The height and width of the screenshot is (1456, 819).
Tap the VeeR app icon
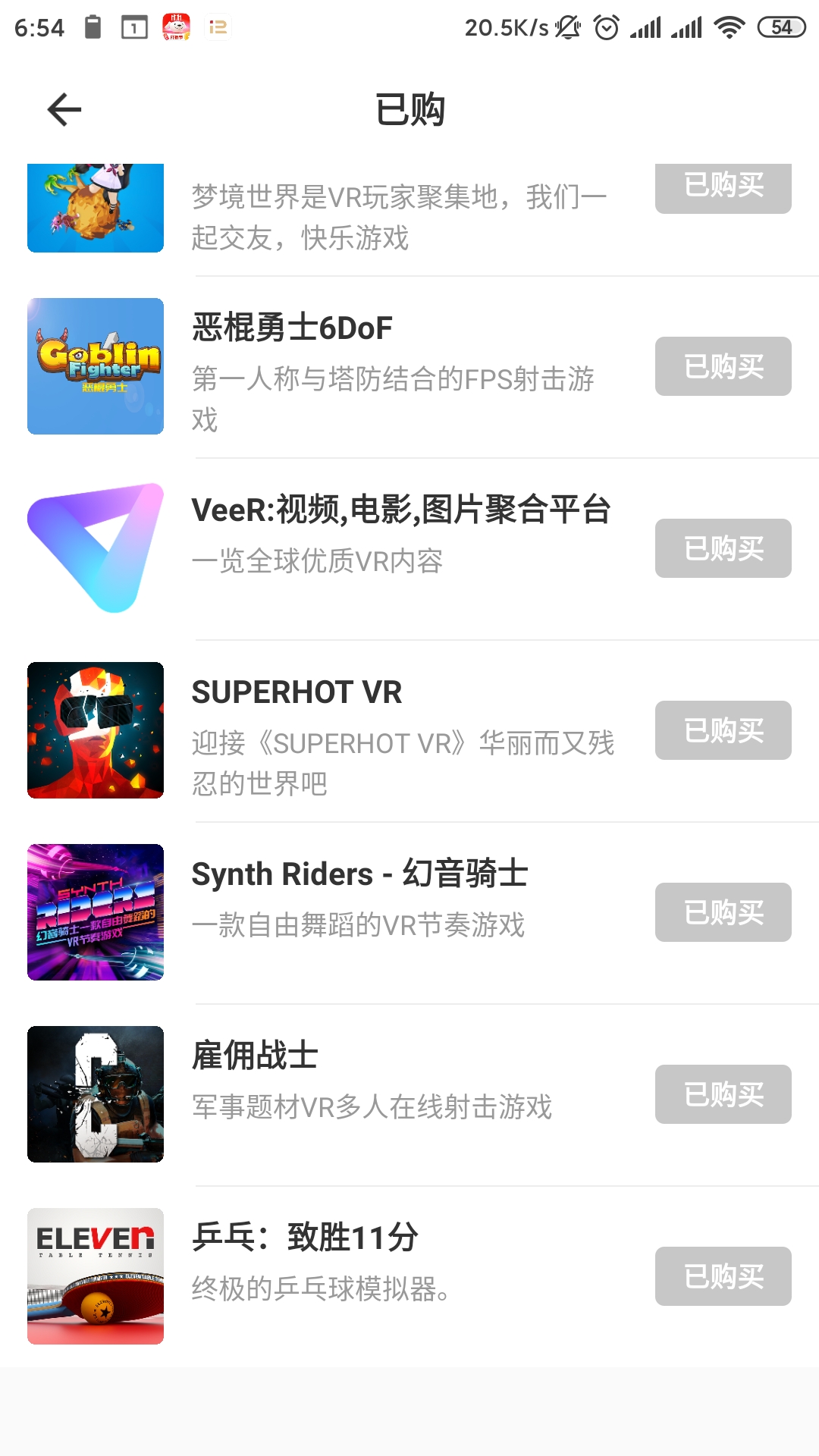click(x=95, y=548)
